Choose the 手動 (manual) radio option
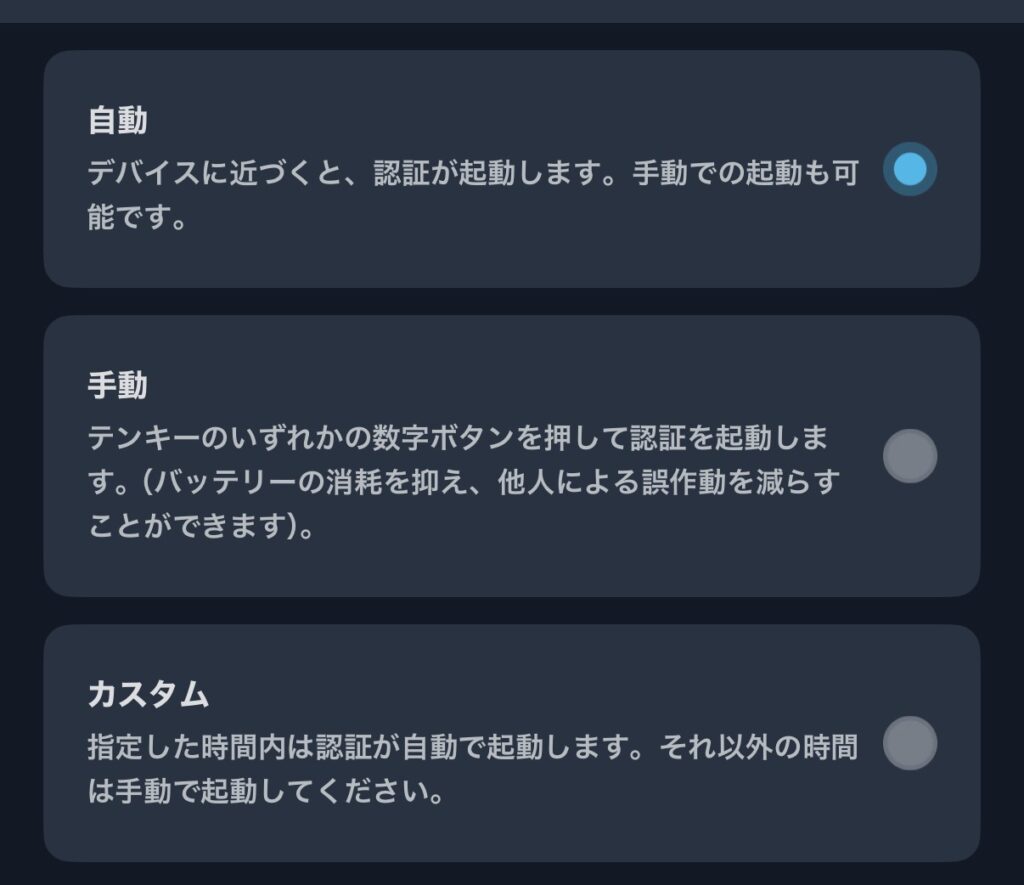The width and height of the screenshot is (1024, 885). (909, 456)
